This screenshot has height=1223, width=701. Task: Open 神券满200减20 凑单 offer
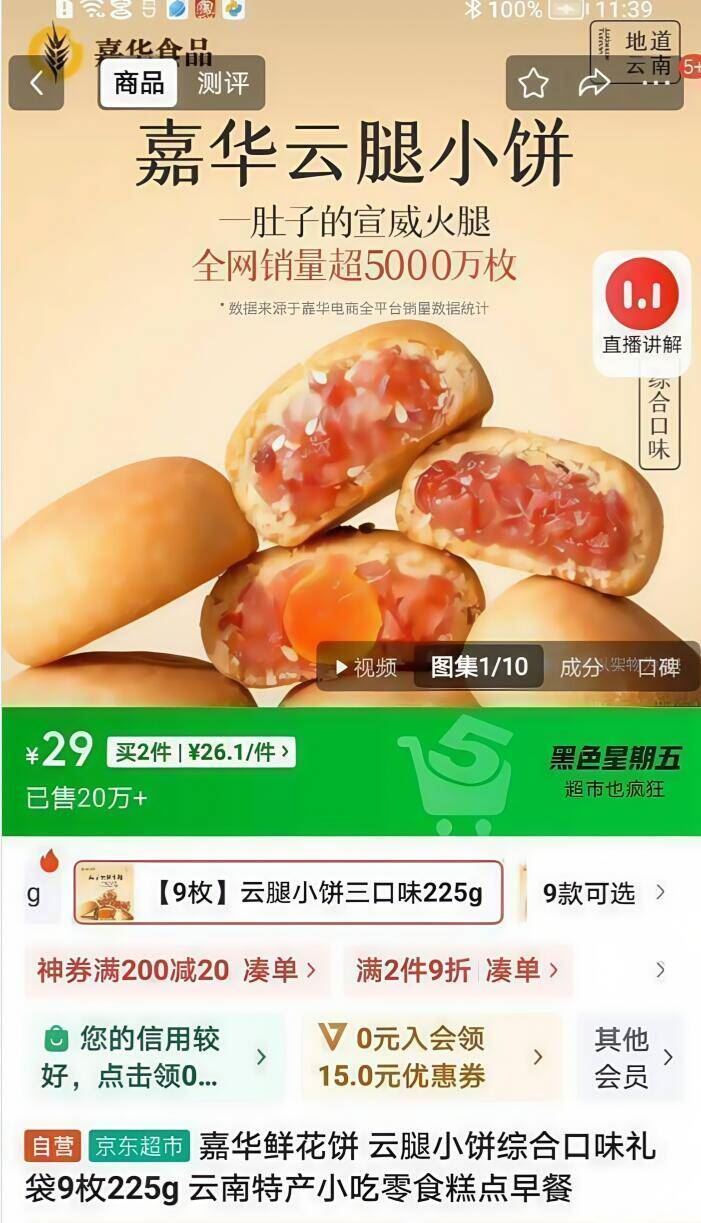click(177, 969)
